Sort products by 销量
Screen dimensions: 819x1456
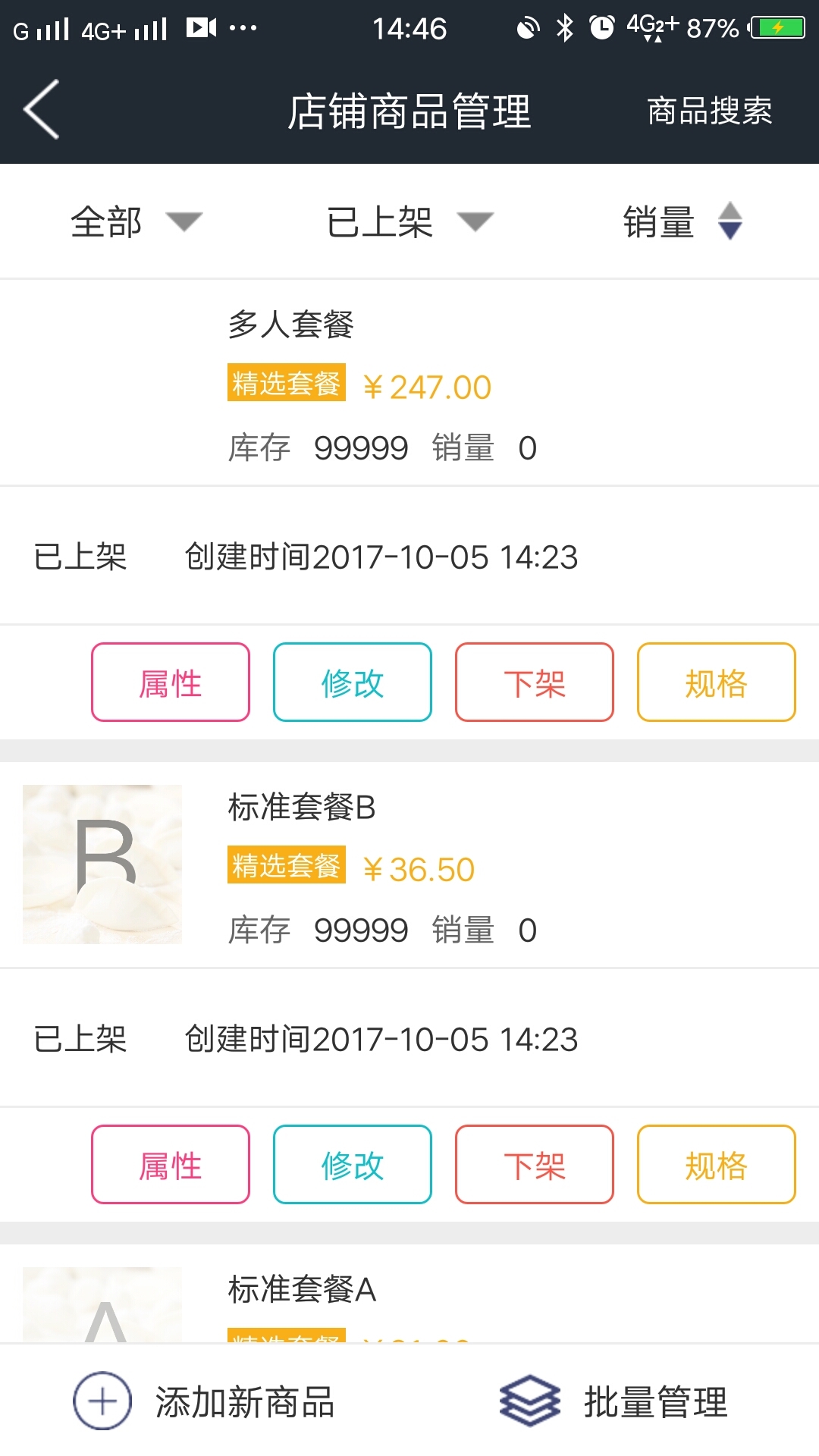pyautogui.click(x=681, y=222)
